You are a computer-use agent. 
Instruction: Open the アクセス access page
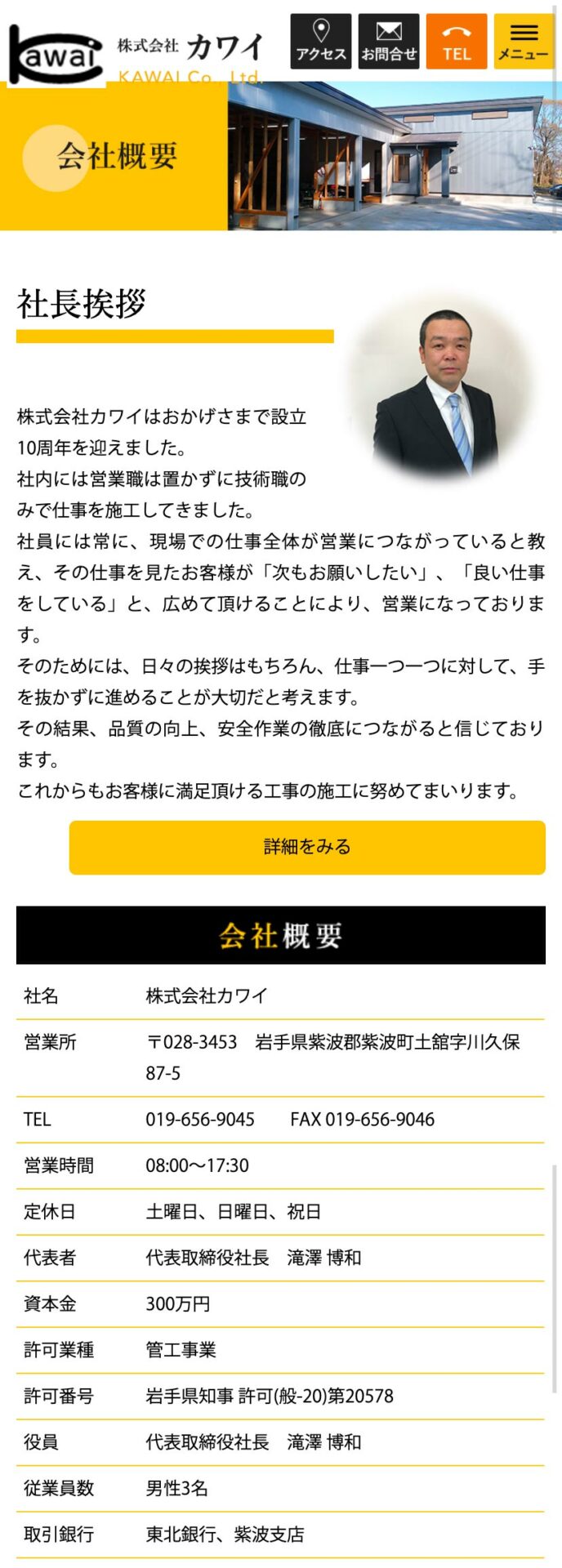coord(321,41)
